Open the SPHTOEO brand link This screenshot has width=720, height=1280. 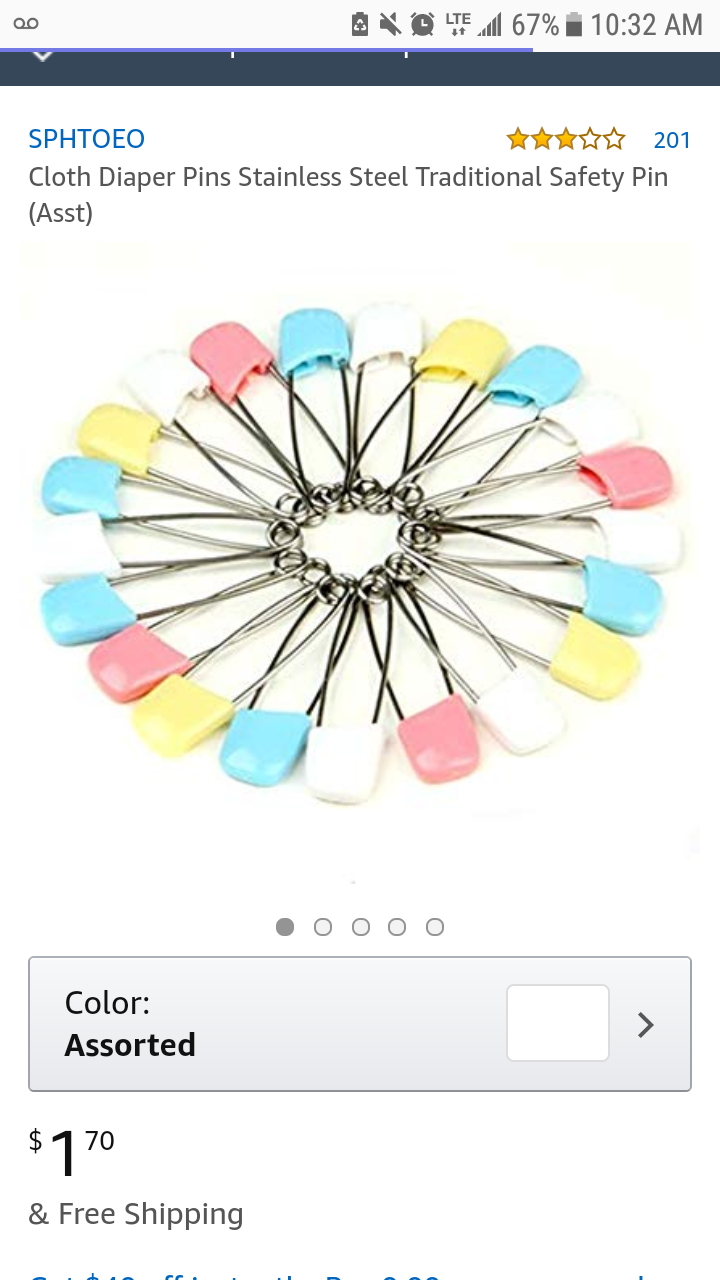87,139
